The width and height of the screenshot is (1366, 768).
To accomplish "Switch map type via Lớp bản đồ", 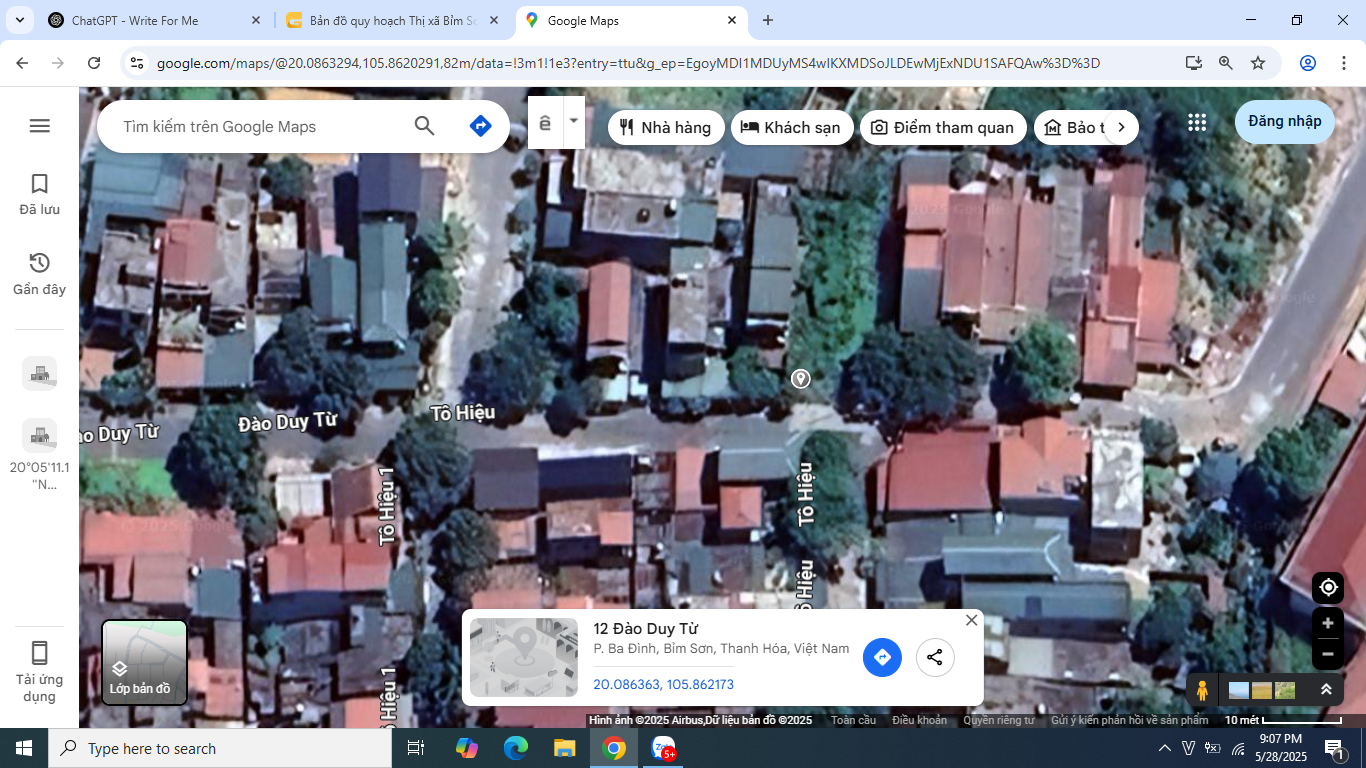I will coord(144,662).
